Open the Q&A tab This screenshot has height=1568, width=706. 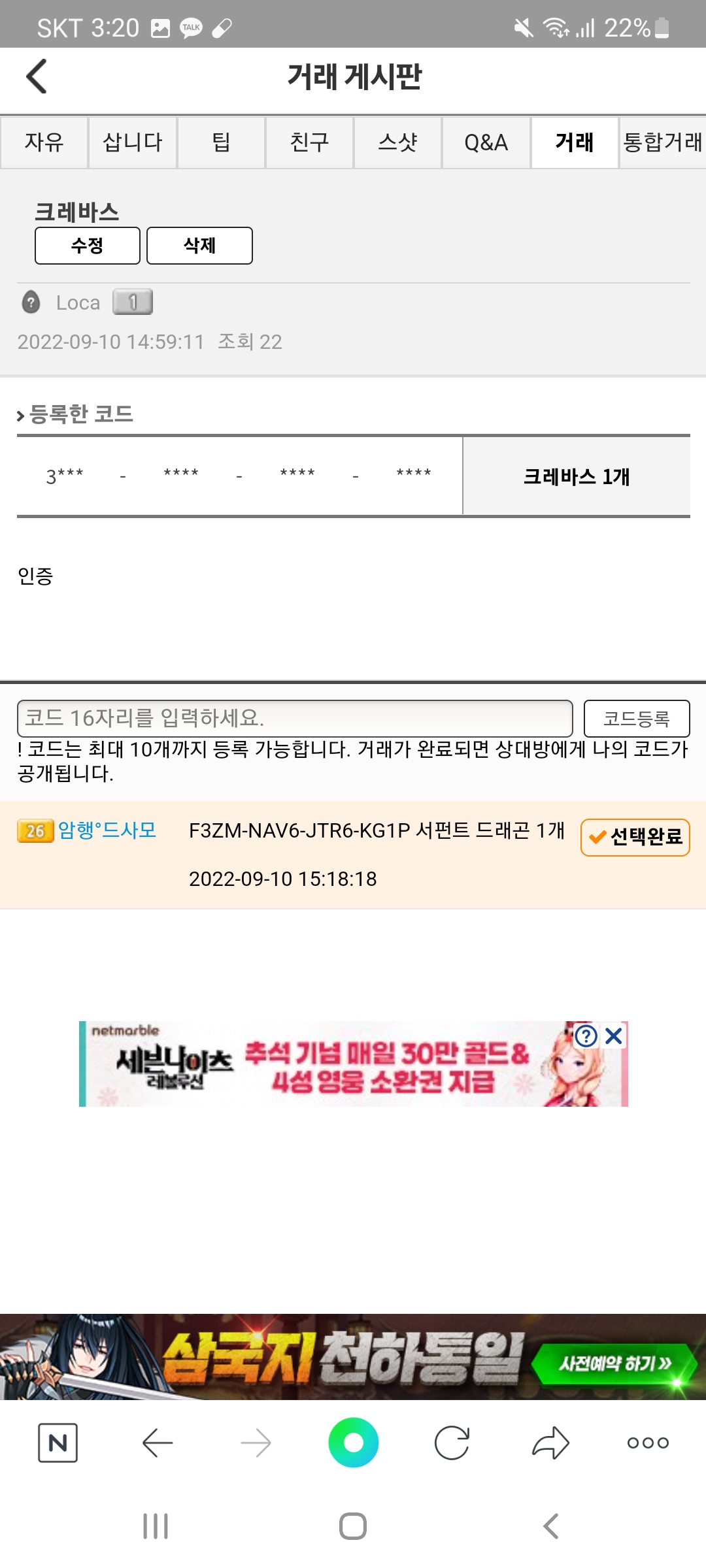pos(486,142)
